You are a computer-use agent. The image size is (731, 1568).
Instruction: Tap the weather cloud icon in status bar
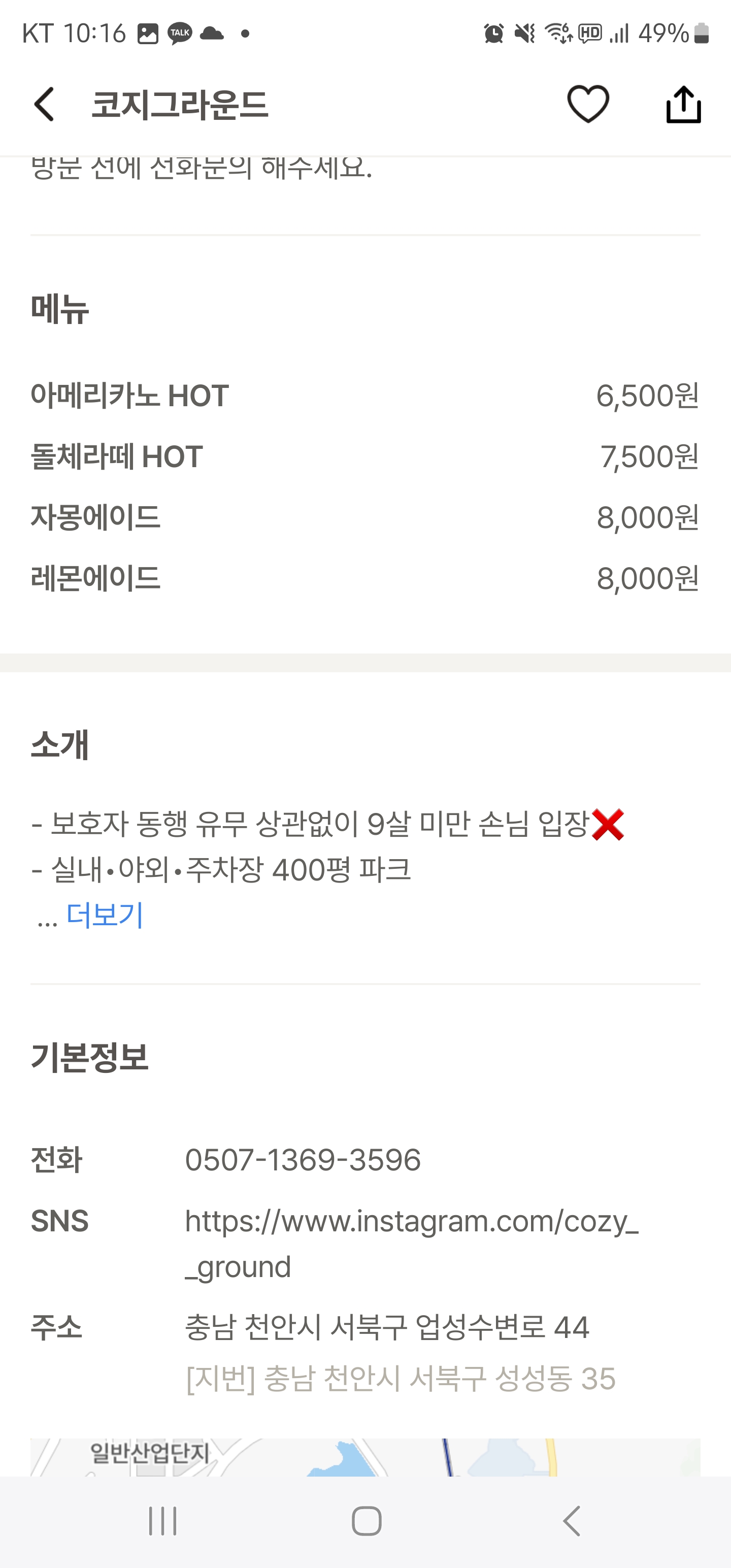(211, 34)
